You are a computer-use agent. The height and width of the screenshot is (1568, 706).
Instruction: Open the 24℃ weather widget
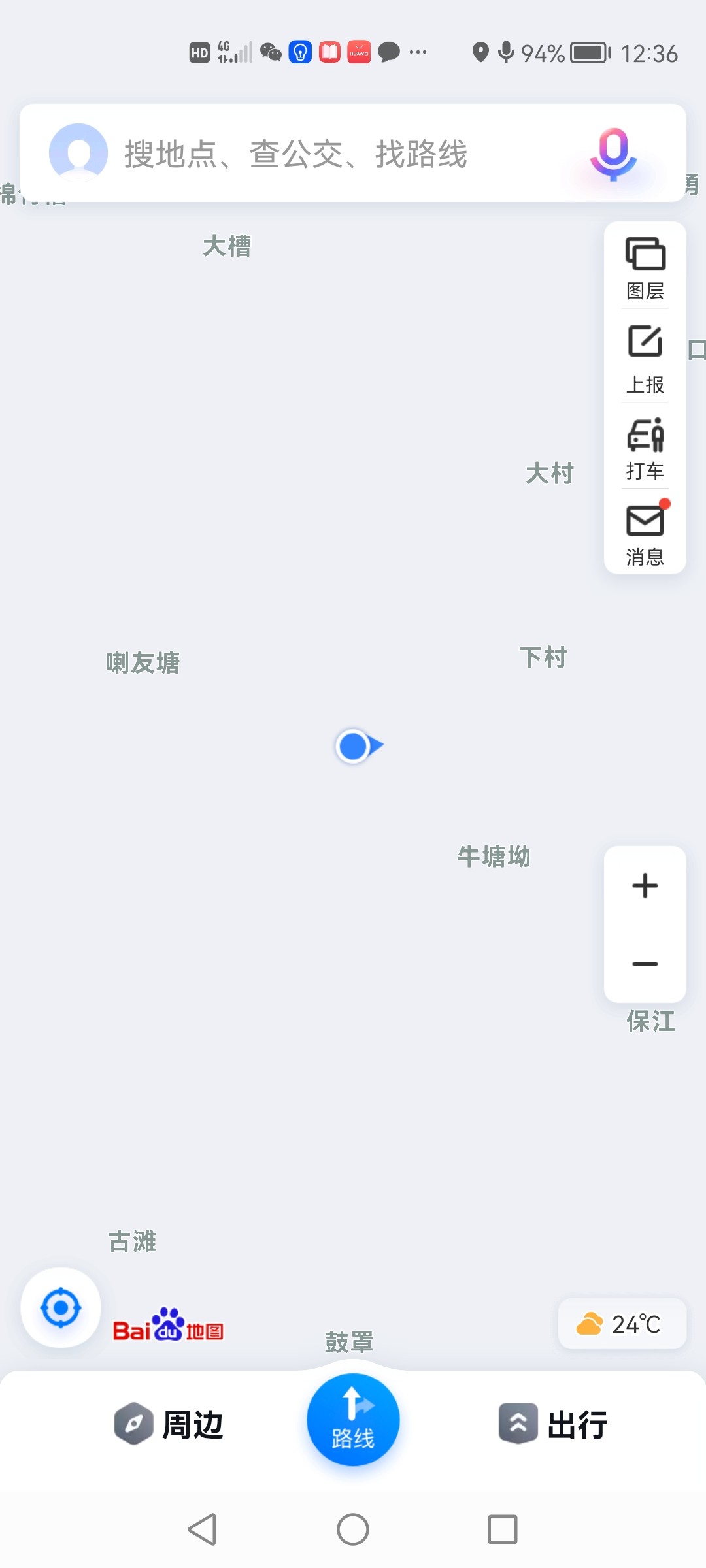(x=622, y=1324)
